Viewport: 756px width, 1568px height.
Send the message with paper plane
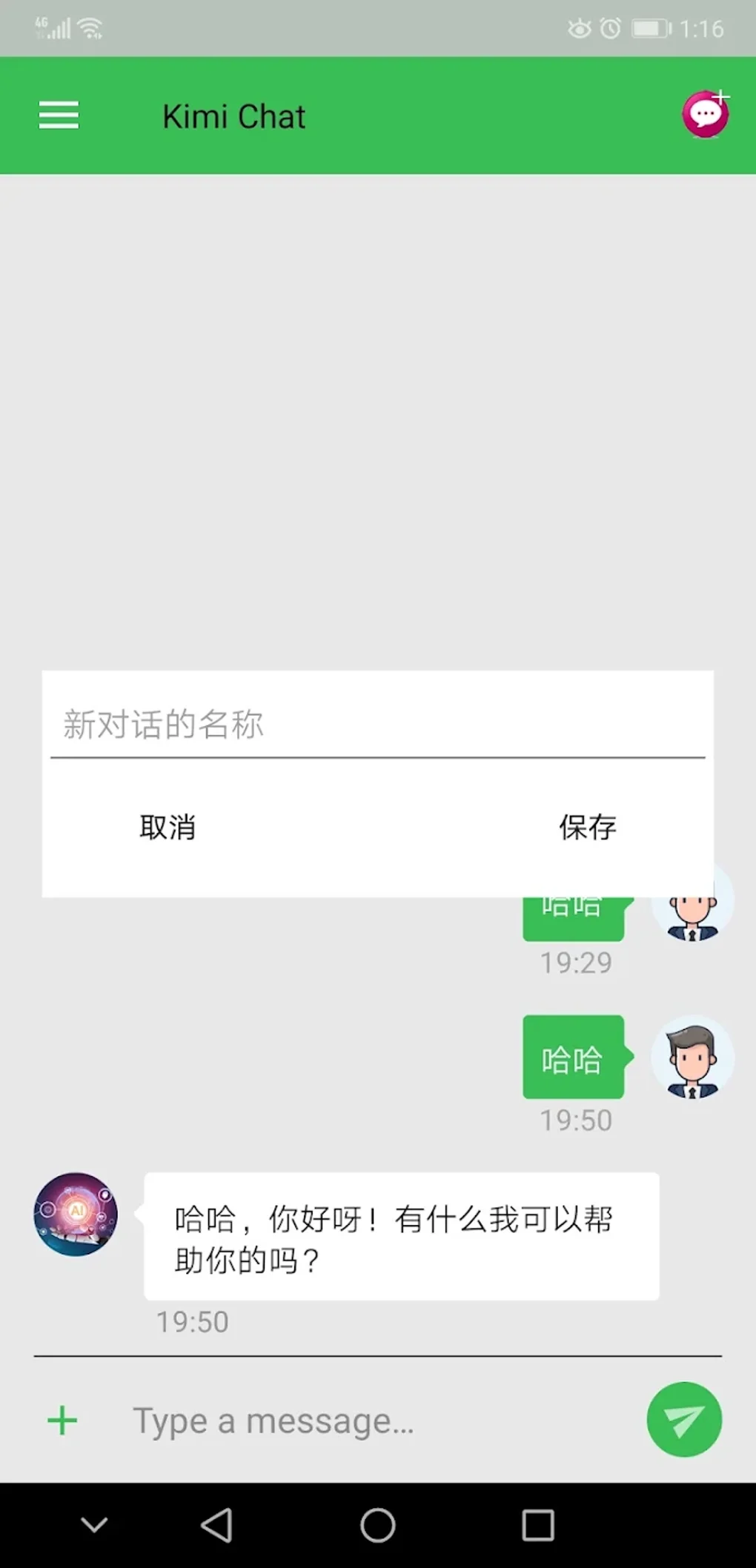(684, 1419)
